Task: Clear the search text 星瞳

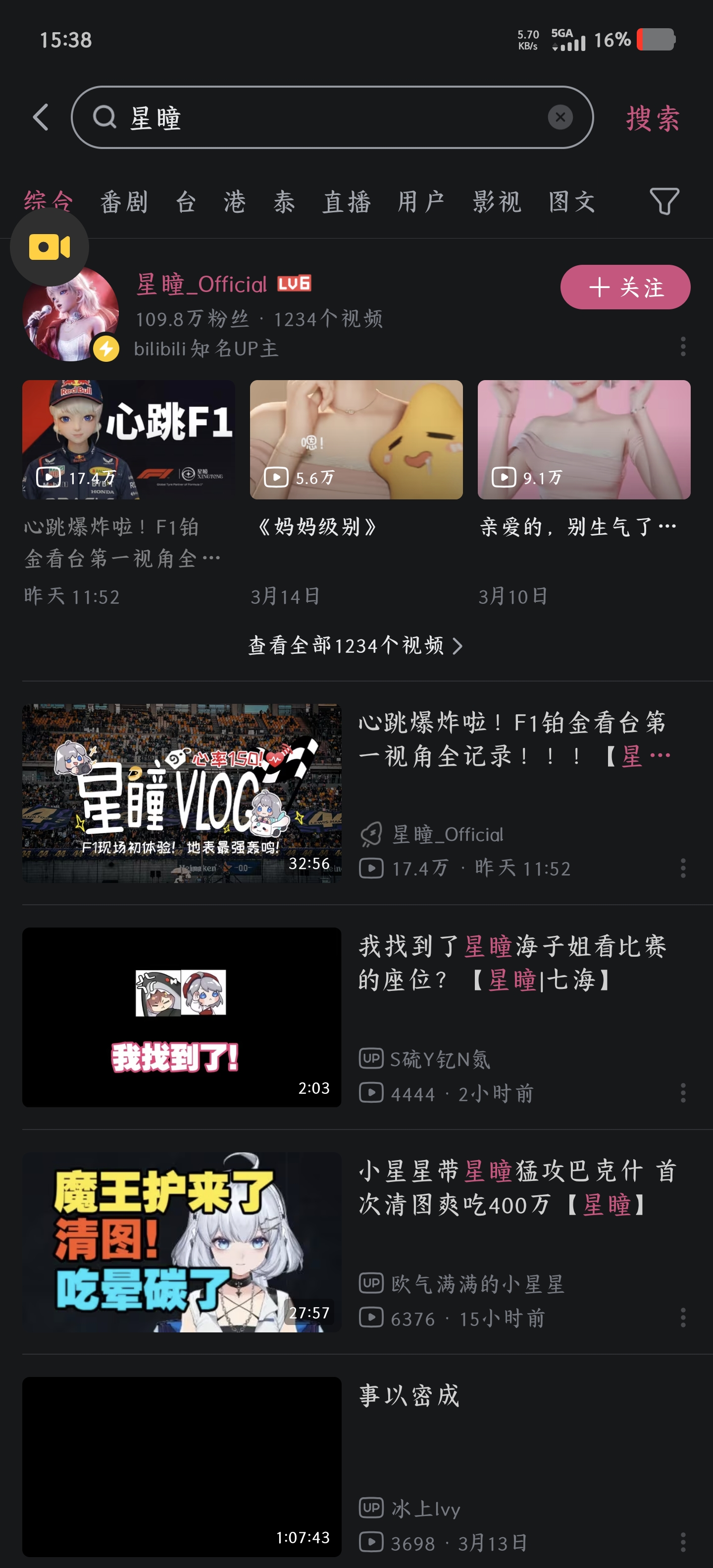Action: click(560, 117)
